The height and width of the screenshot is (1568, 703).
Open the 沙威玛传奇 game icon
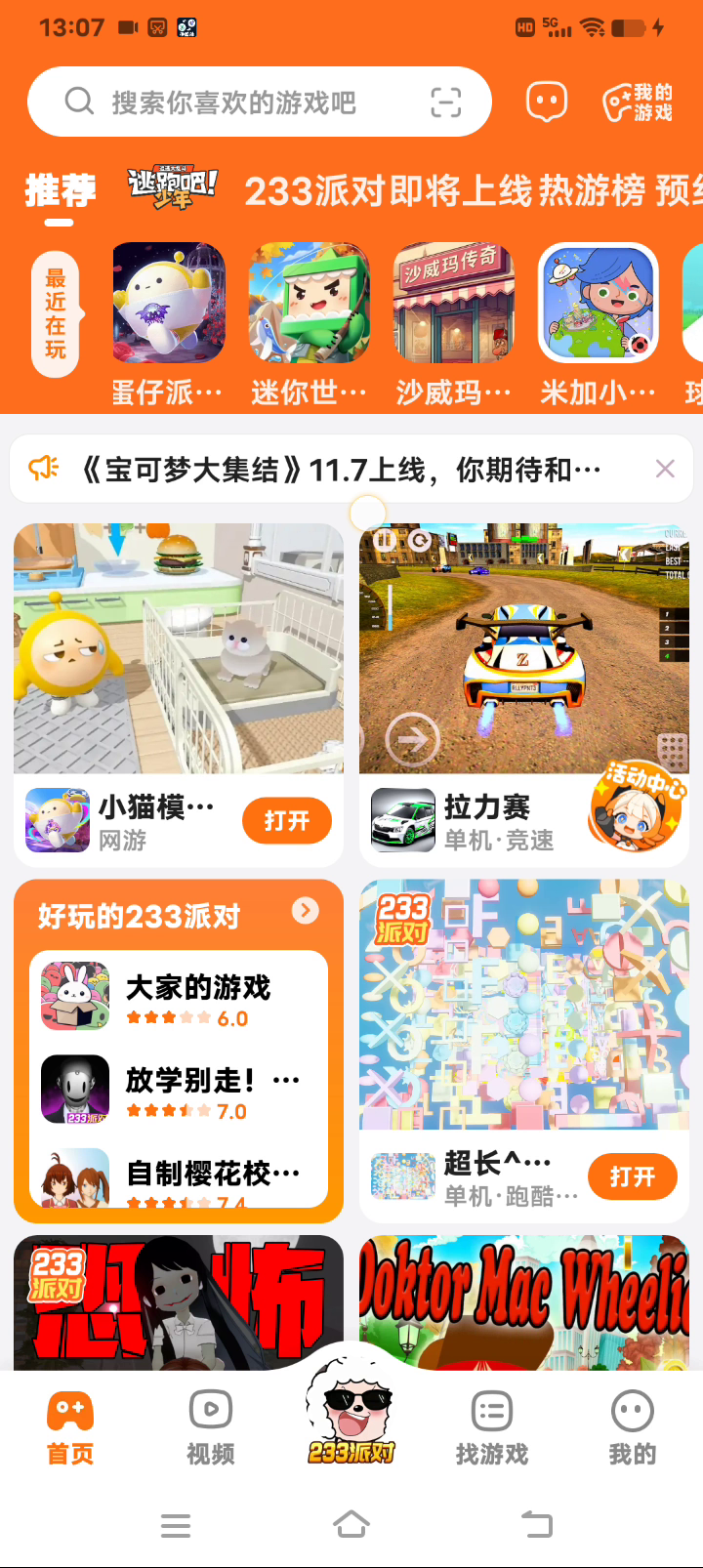[x=453, y=305]
